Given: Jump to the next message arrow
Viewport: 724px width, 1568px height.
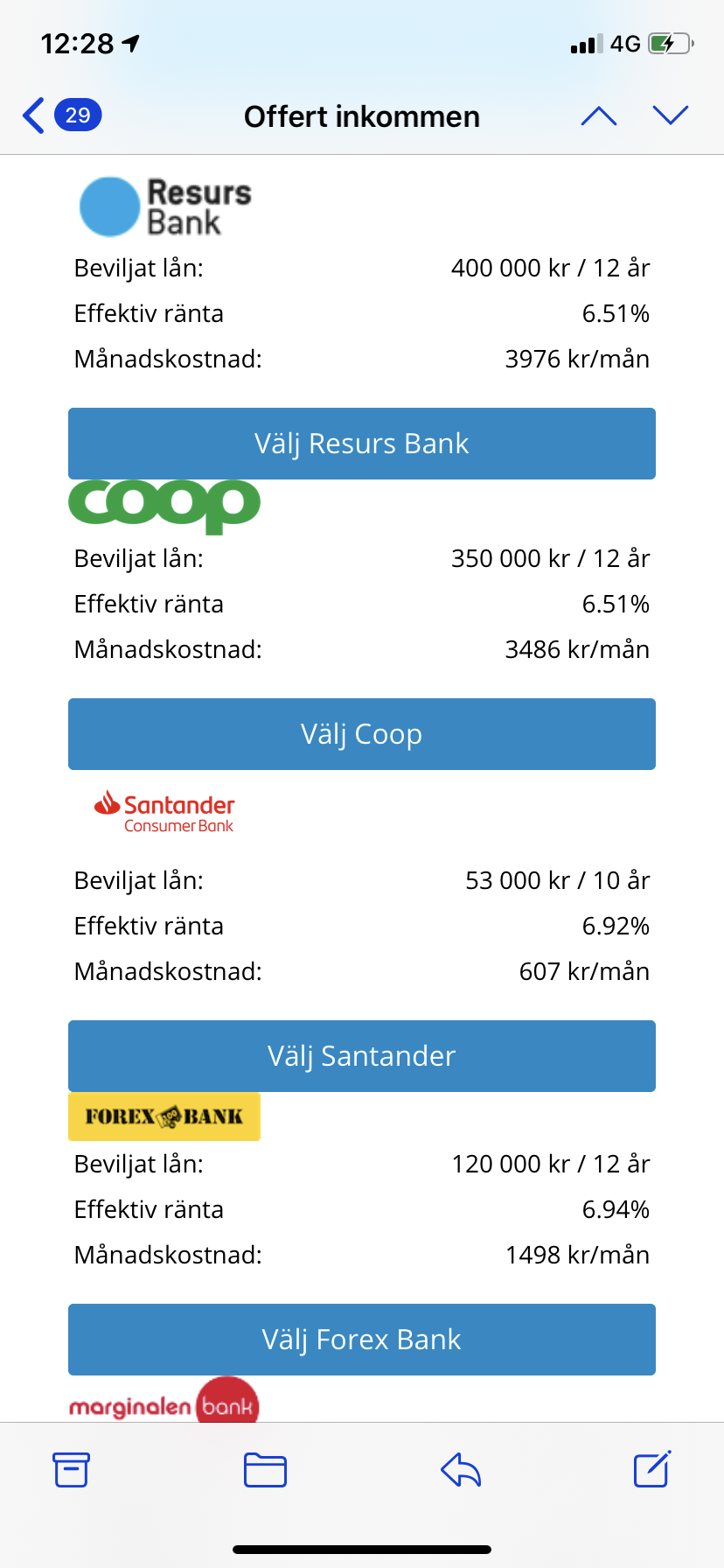Looking at the screenshot, I should pos(671,115).
